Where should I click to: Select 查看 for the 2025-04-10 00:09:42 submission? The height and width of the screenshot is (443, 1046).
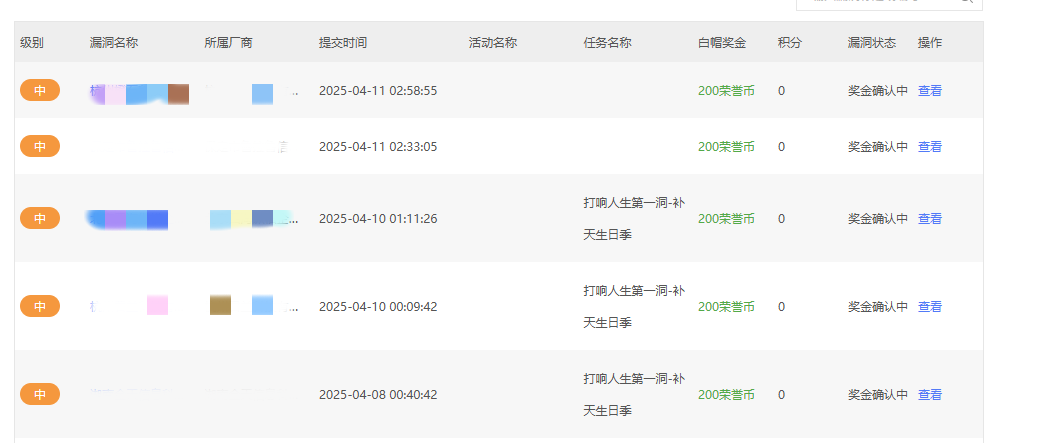pos(929,307)
